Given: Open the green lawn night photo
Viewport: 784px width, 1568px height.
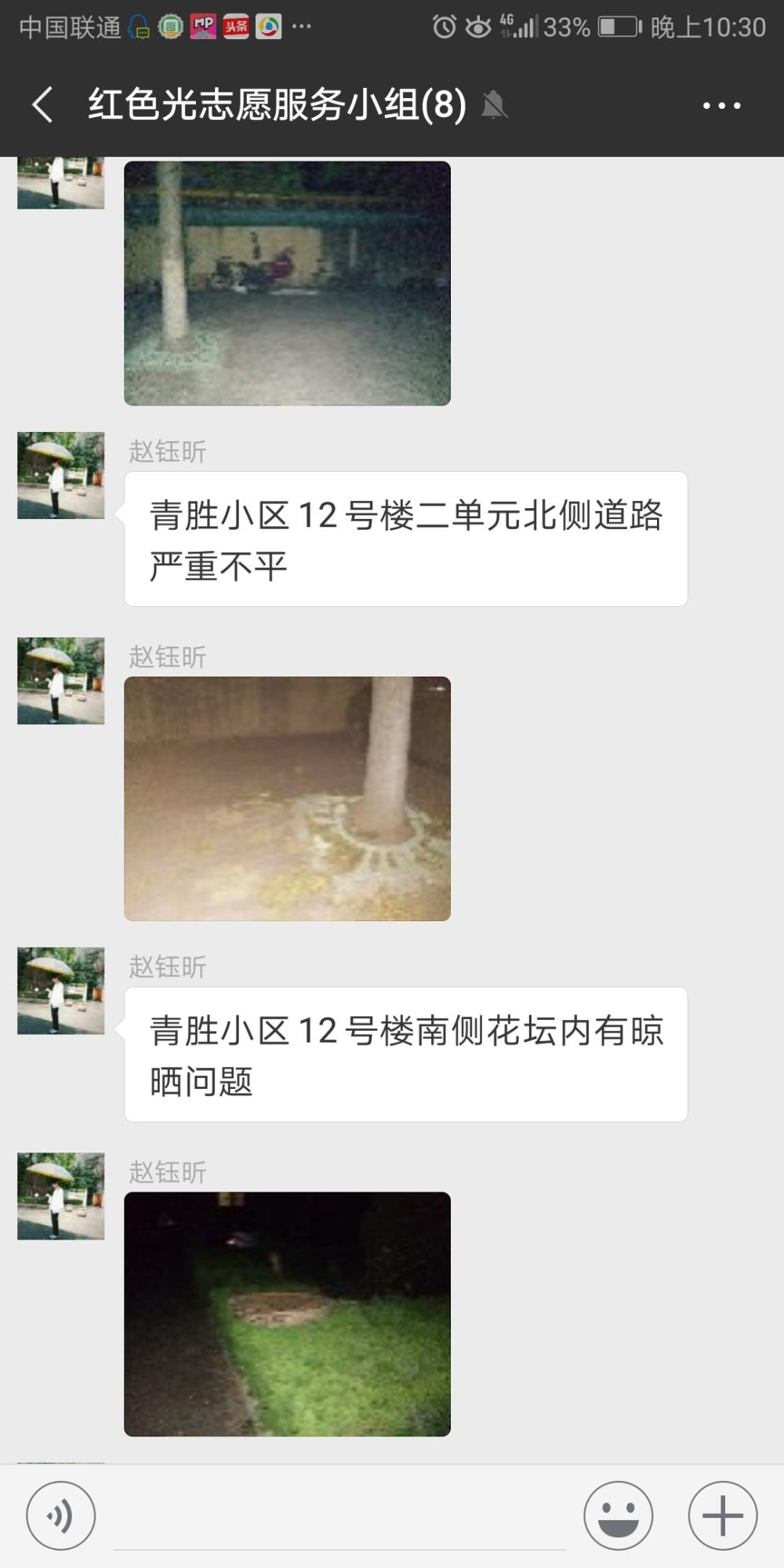Looking at the screenshot, I should click(287, 1314).
